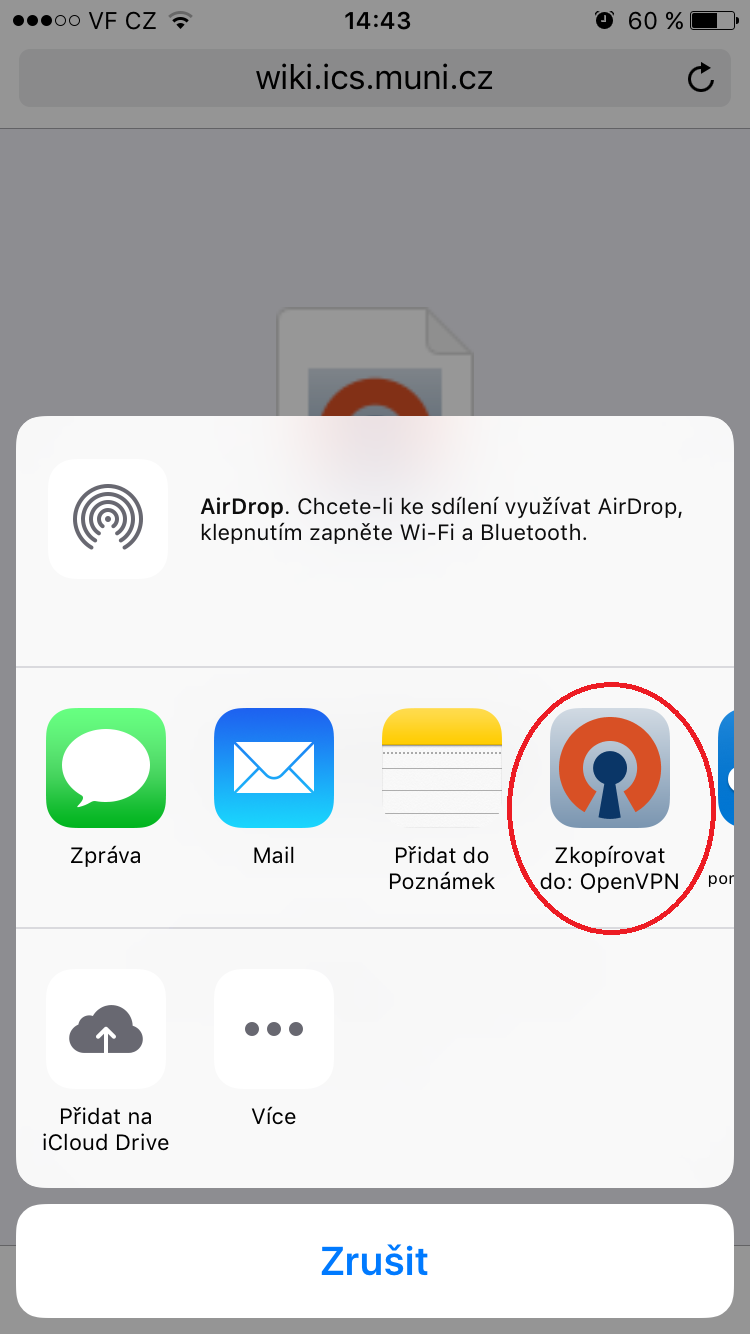Dismiss the share sheet with Zrušit
Viewport: 750px width, 1334px height.
click(x=374, y=1261)
